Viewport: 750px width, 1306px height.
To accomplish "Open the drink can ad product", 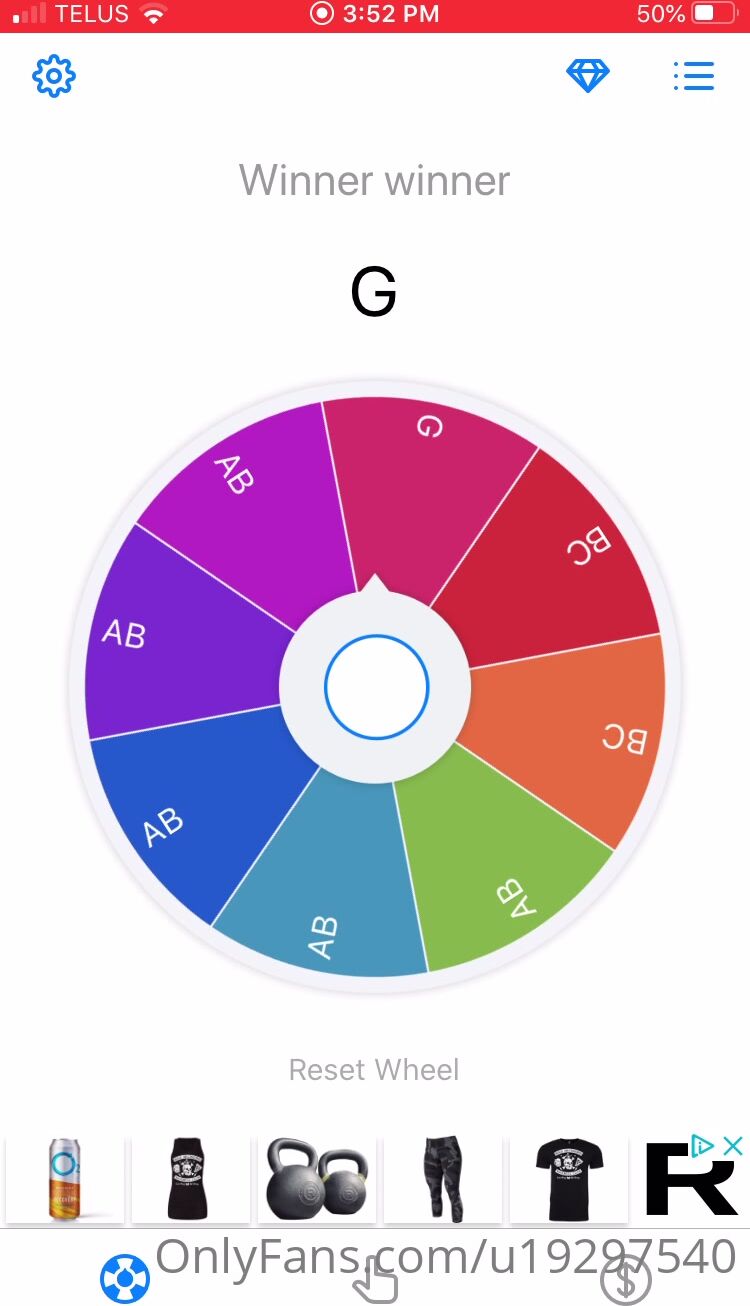I will pos(65,1180).
